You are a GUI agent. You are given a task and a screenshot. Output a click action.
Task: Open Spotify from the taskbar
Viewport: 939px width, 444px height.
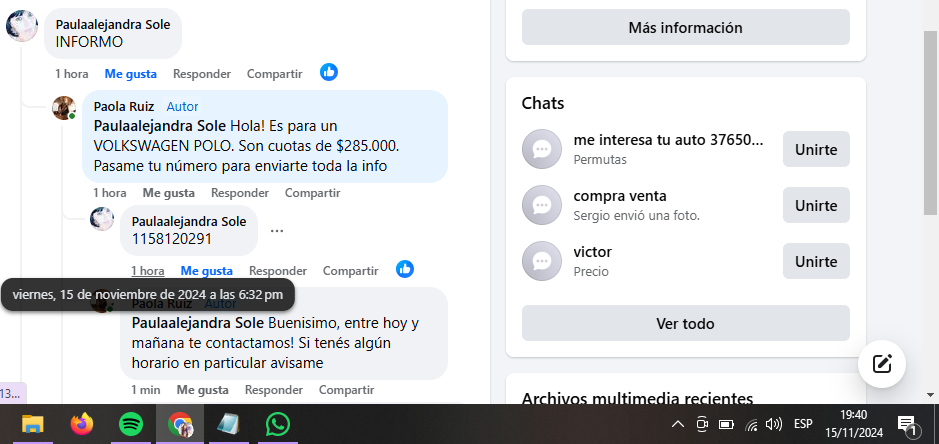131,425
